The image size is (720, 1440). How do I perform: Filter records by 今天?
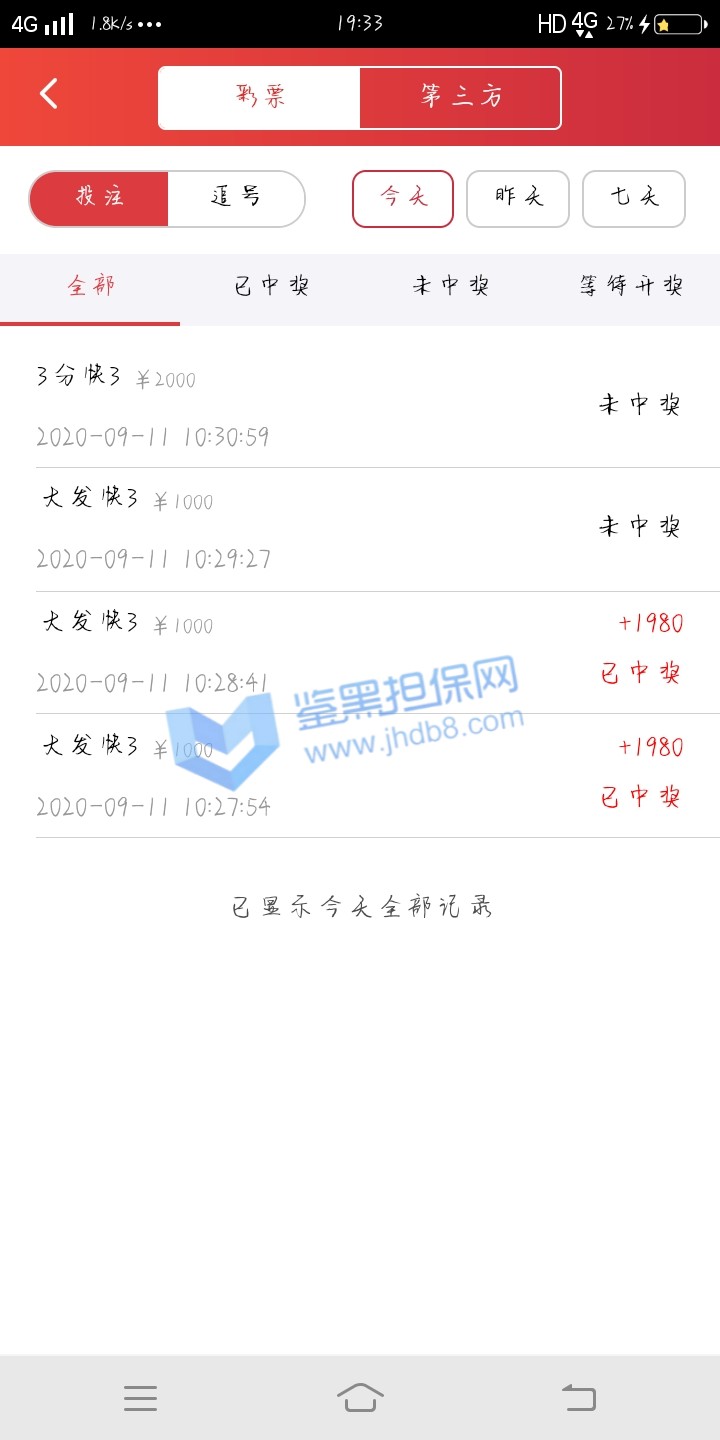[403, 198]
